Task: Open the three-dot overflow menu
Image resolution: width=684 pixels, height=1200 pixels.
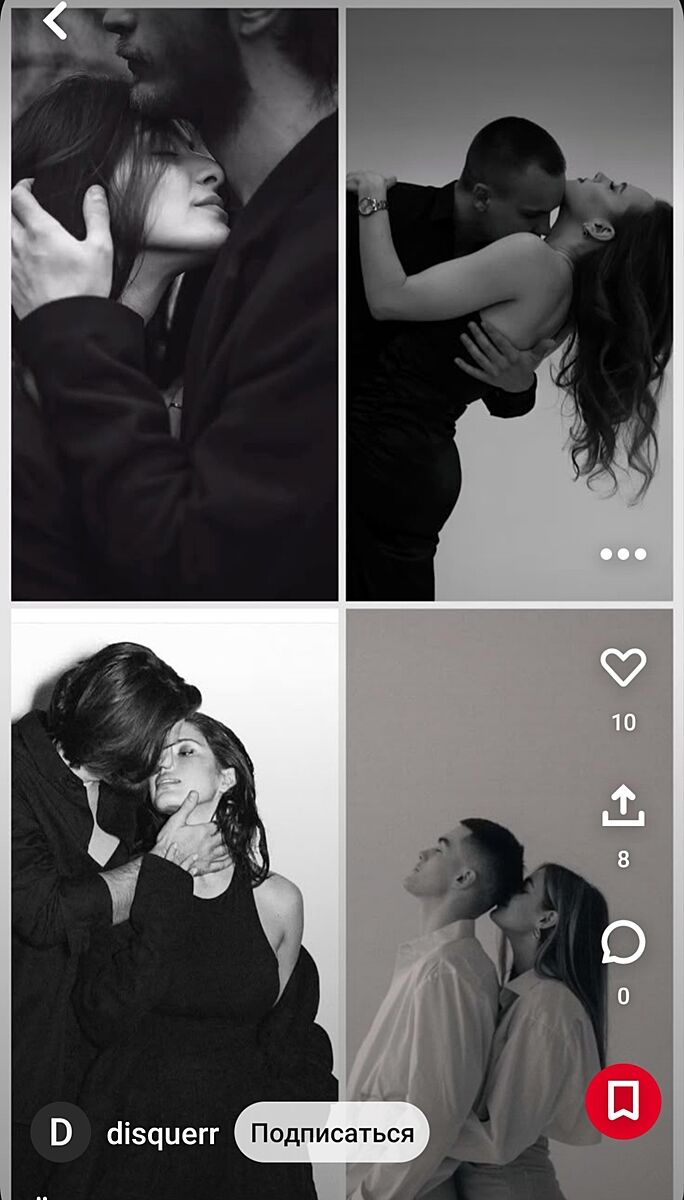Action: click(x=623, y=554)
